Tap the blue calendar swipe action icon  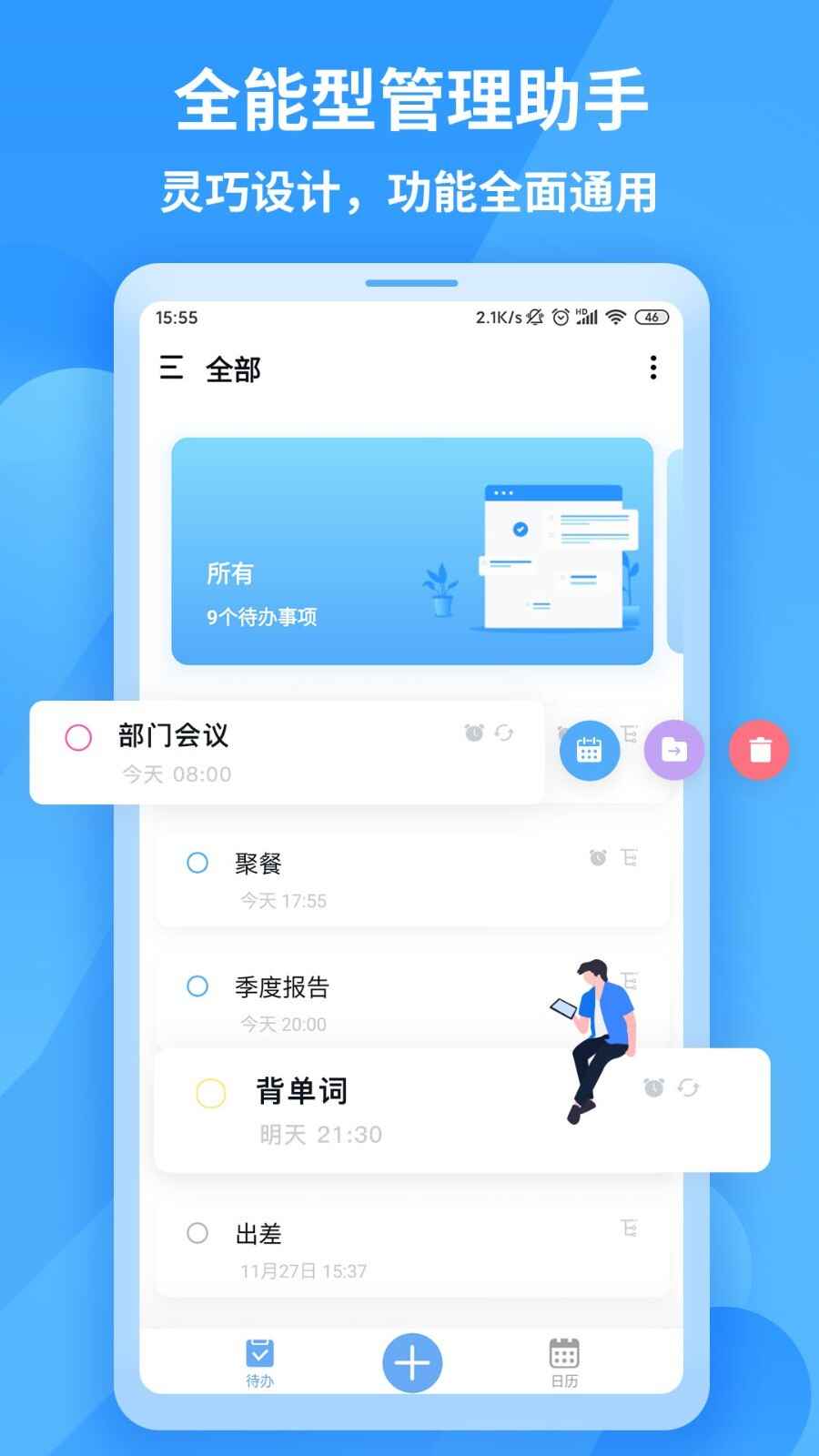590,749
